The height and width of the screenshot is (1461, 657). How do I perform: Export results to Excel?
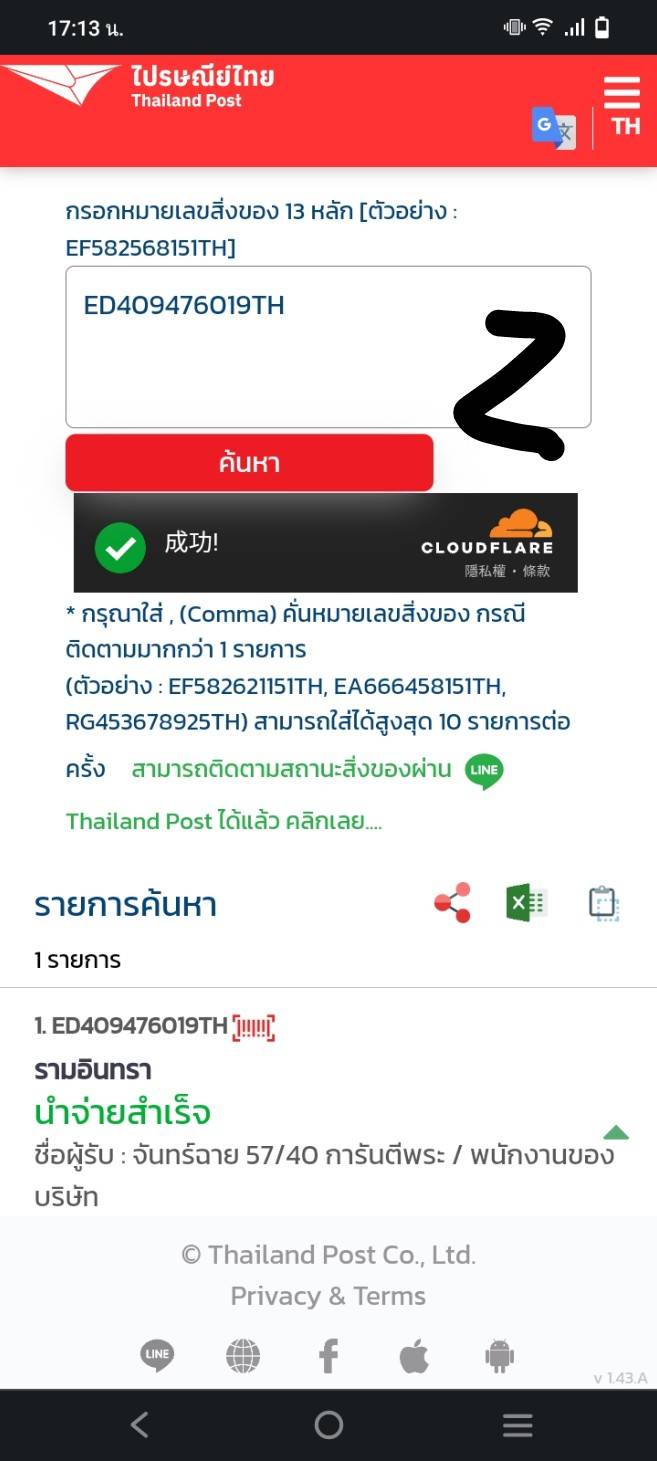point(526,903)
